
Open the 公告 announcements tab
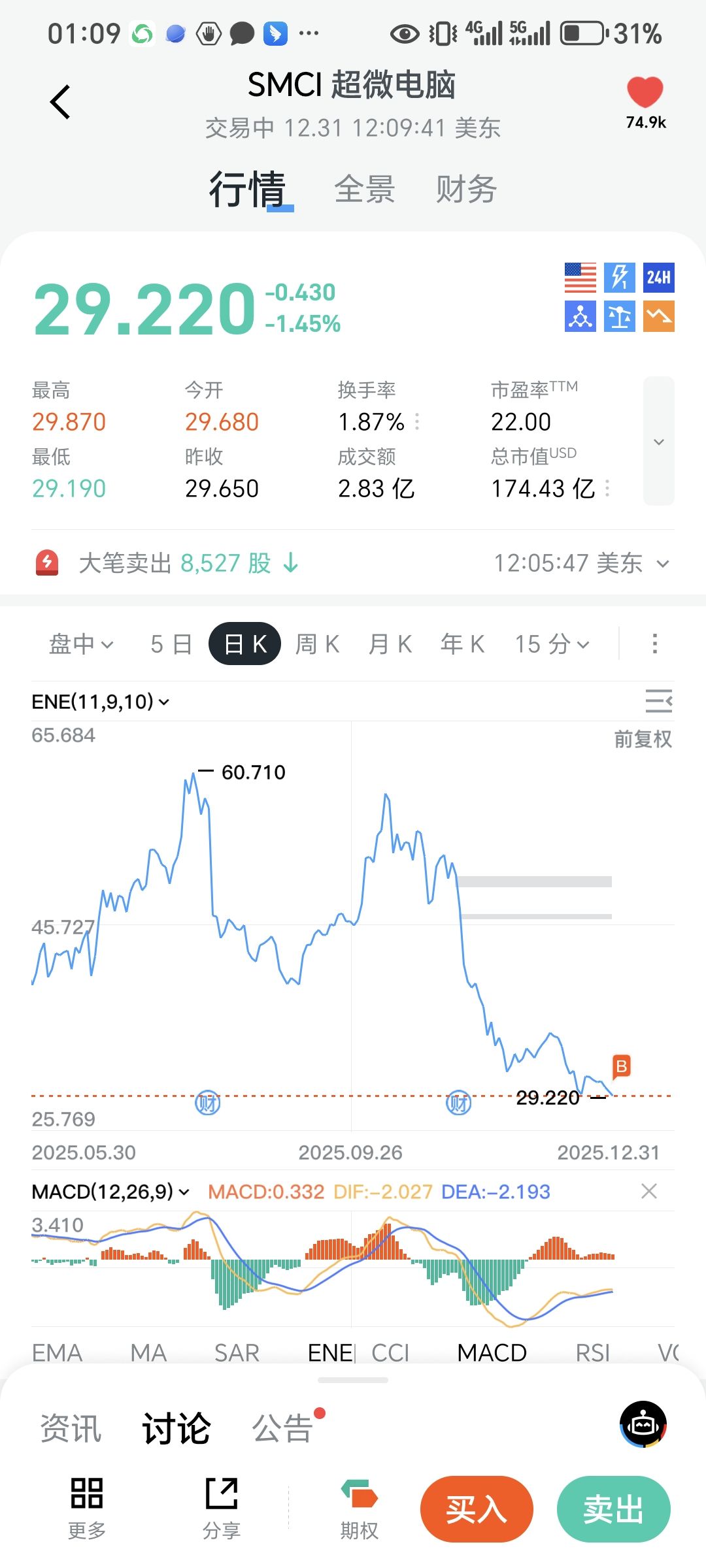[282, 1428]
